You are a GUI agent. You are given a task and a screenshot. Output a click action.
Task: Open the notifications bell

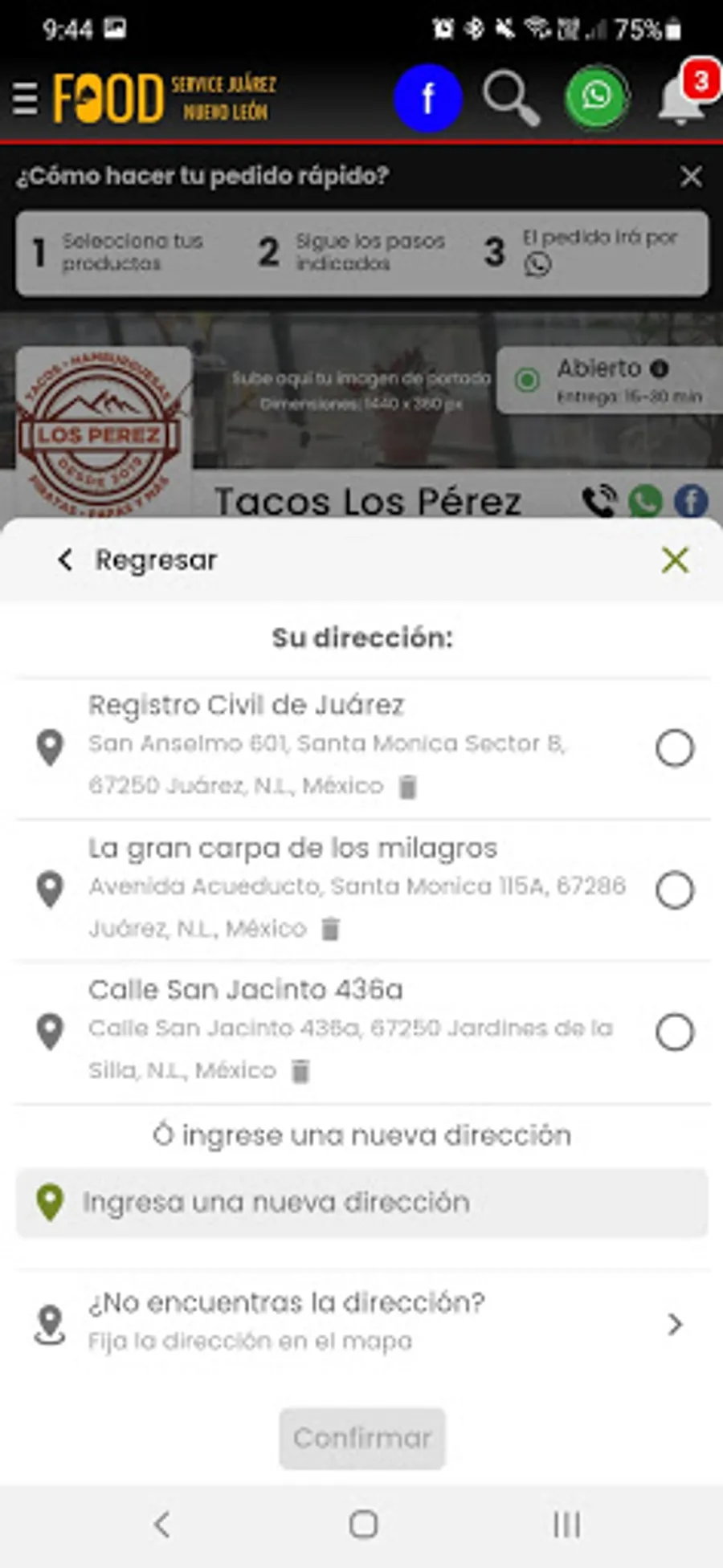tap(681, 101)
